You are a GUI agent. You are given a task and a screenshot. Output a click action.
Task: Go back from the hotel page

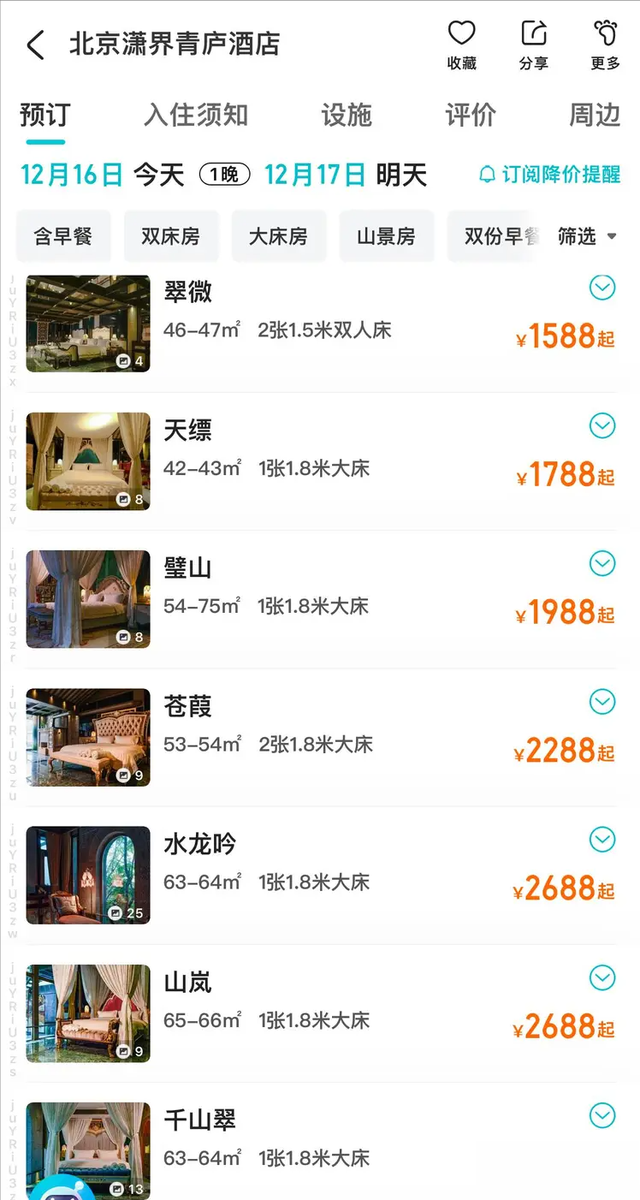36,45
